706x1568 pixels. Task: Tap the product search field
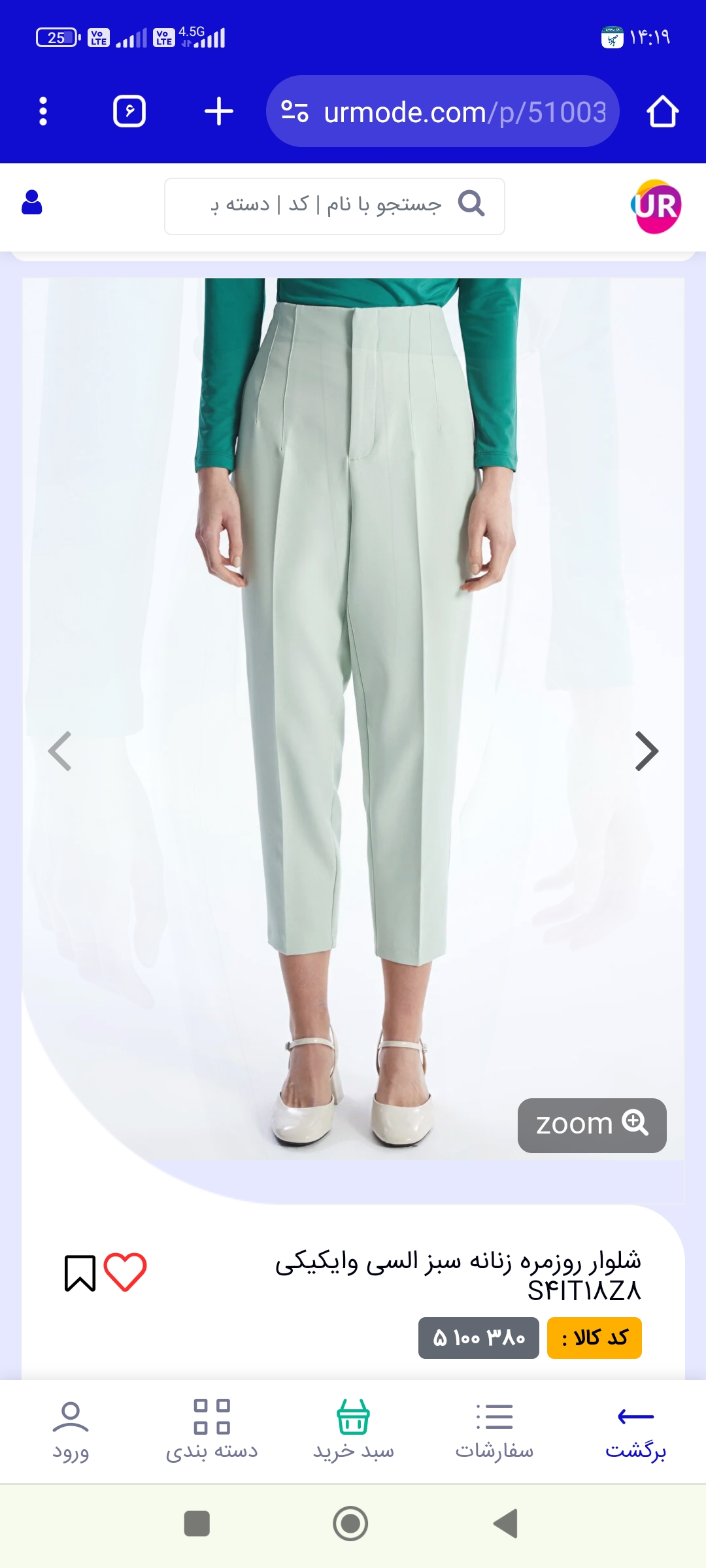pos(333,206)
